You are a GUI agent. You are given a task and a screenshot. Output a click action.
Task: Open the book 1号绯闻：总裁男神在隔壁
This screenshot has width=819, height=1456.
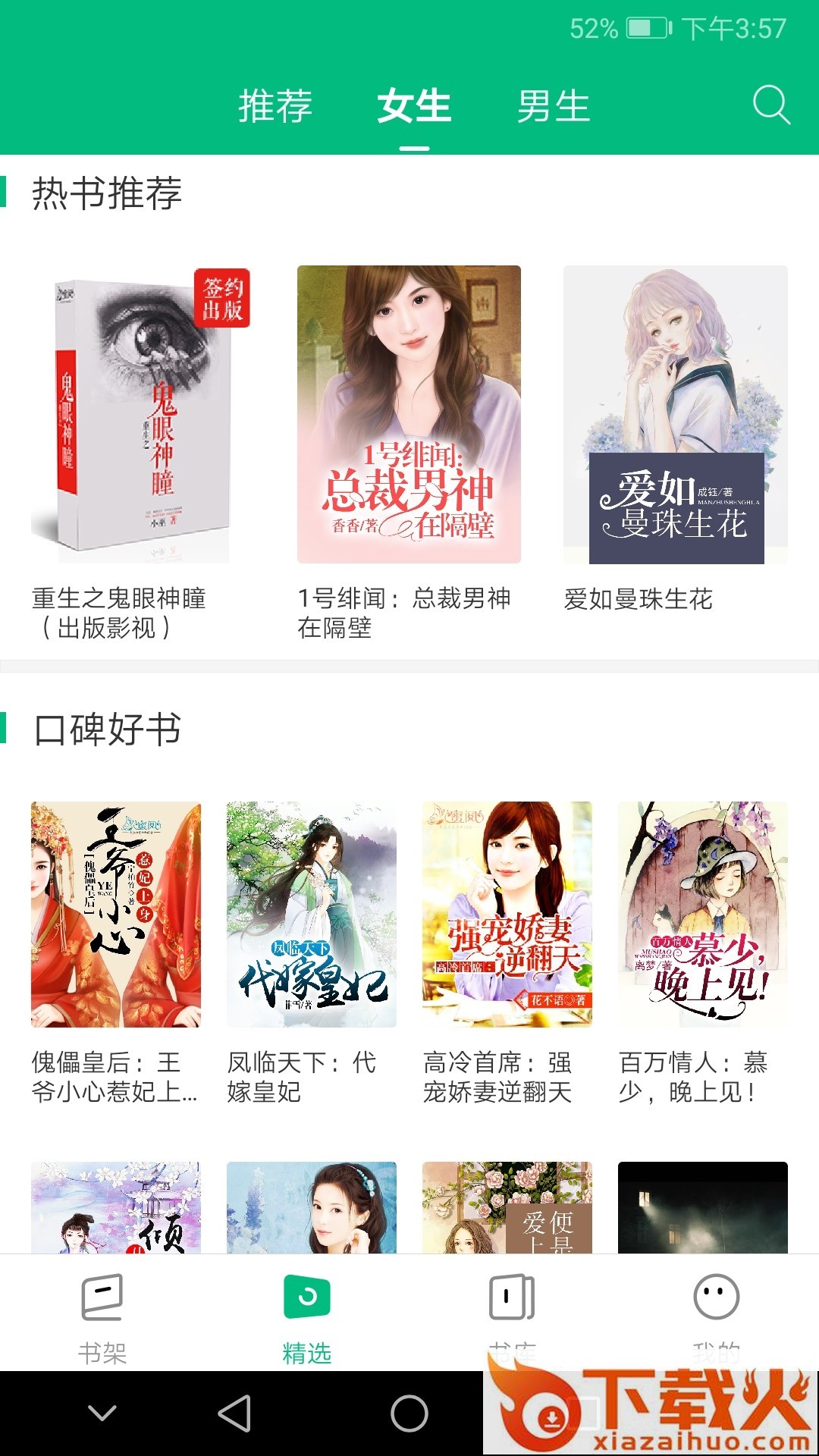(409, 415)
